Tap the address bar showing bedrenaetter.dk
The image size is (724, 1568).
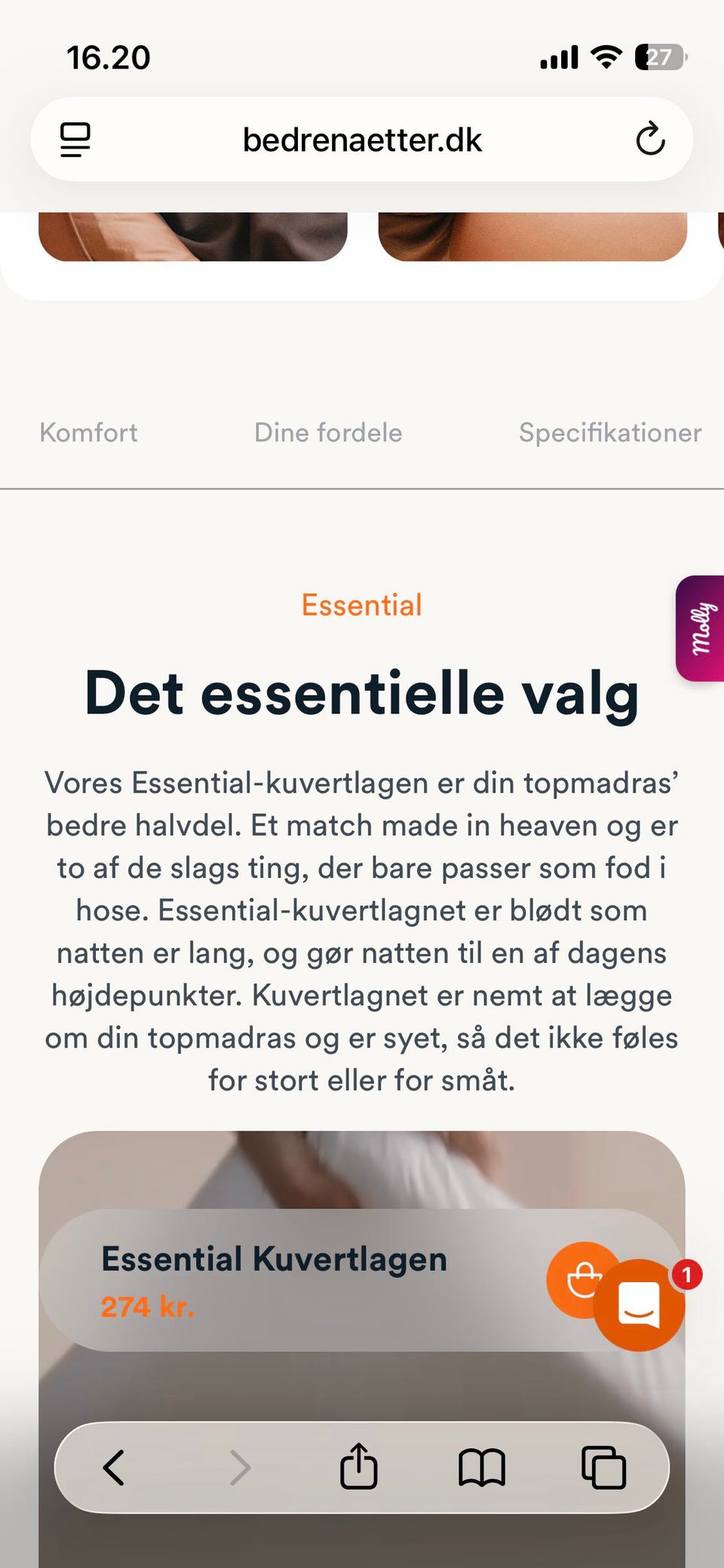[360, 139]
